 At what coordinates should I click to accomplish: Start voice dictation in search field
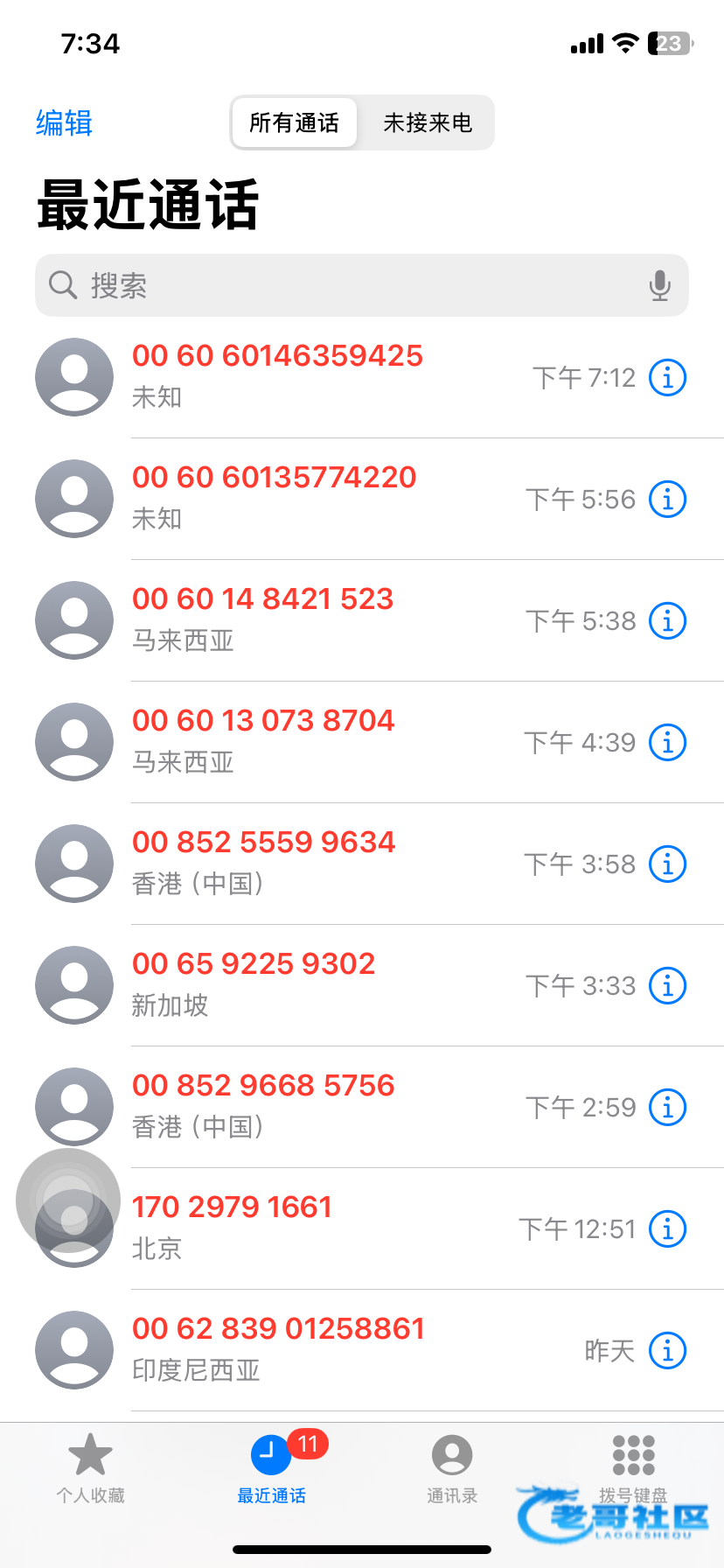point(660,285)
